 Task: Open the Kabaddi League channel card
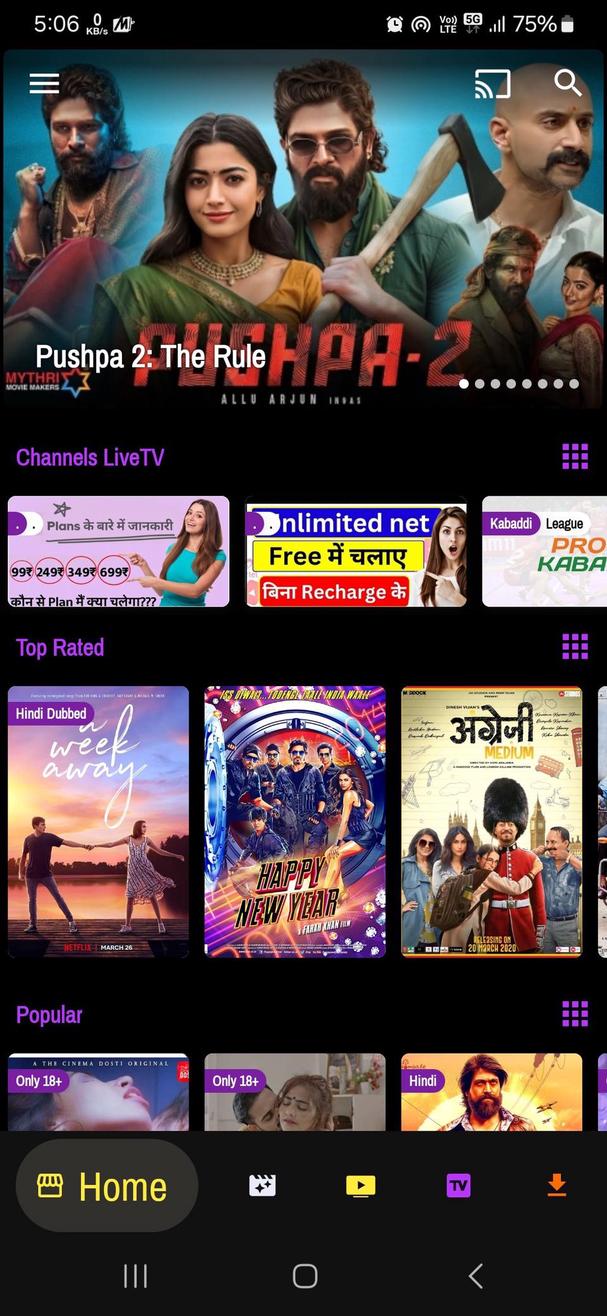[x=545, y=552]
